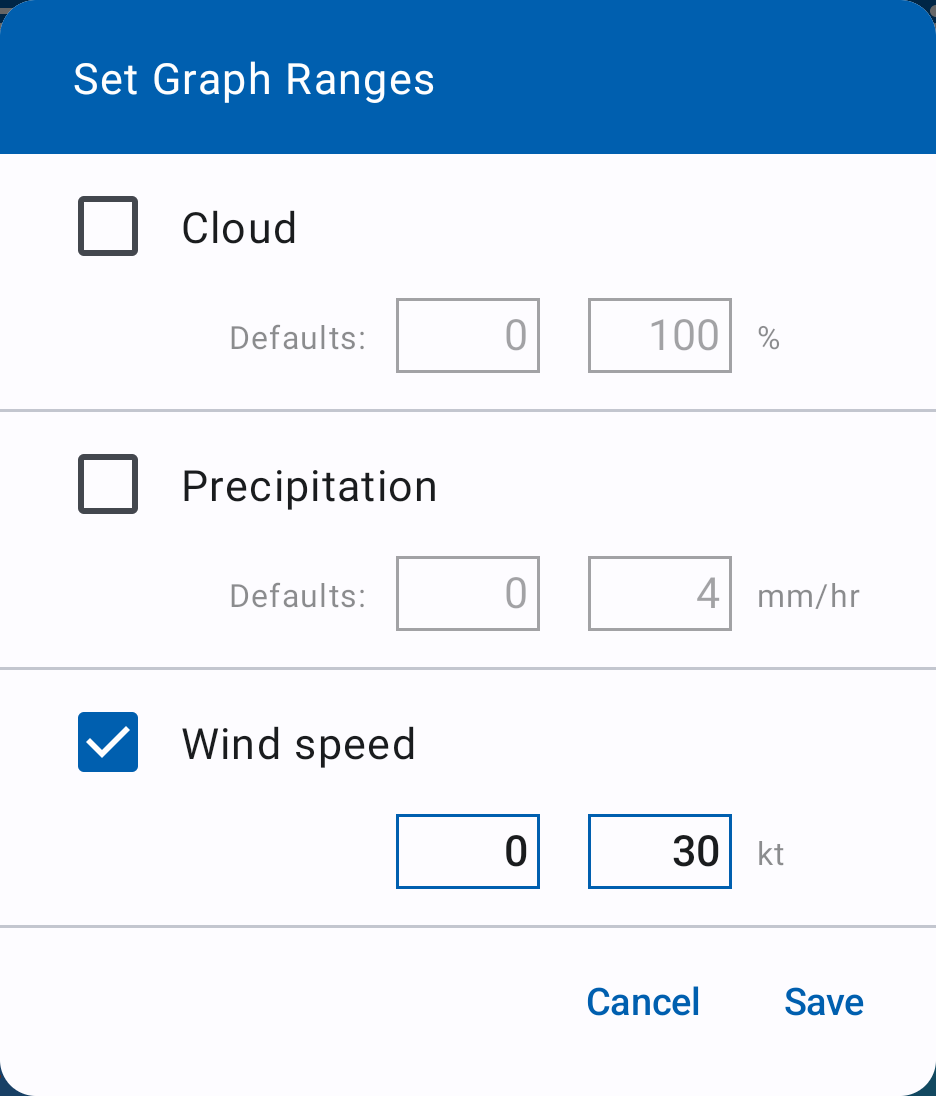Click the Cloud label text
The image size is (936, 1096).
pyautogui.click(x=238, y=227)
